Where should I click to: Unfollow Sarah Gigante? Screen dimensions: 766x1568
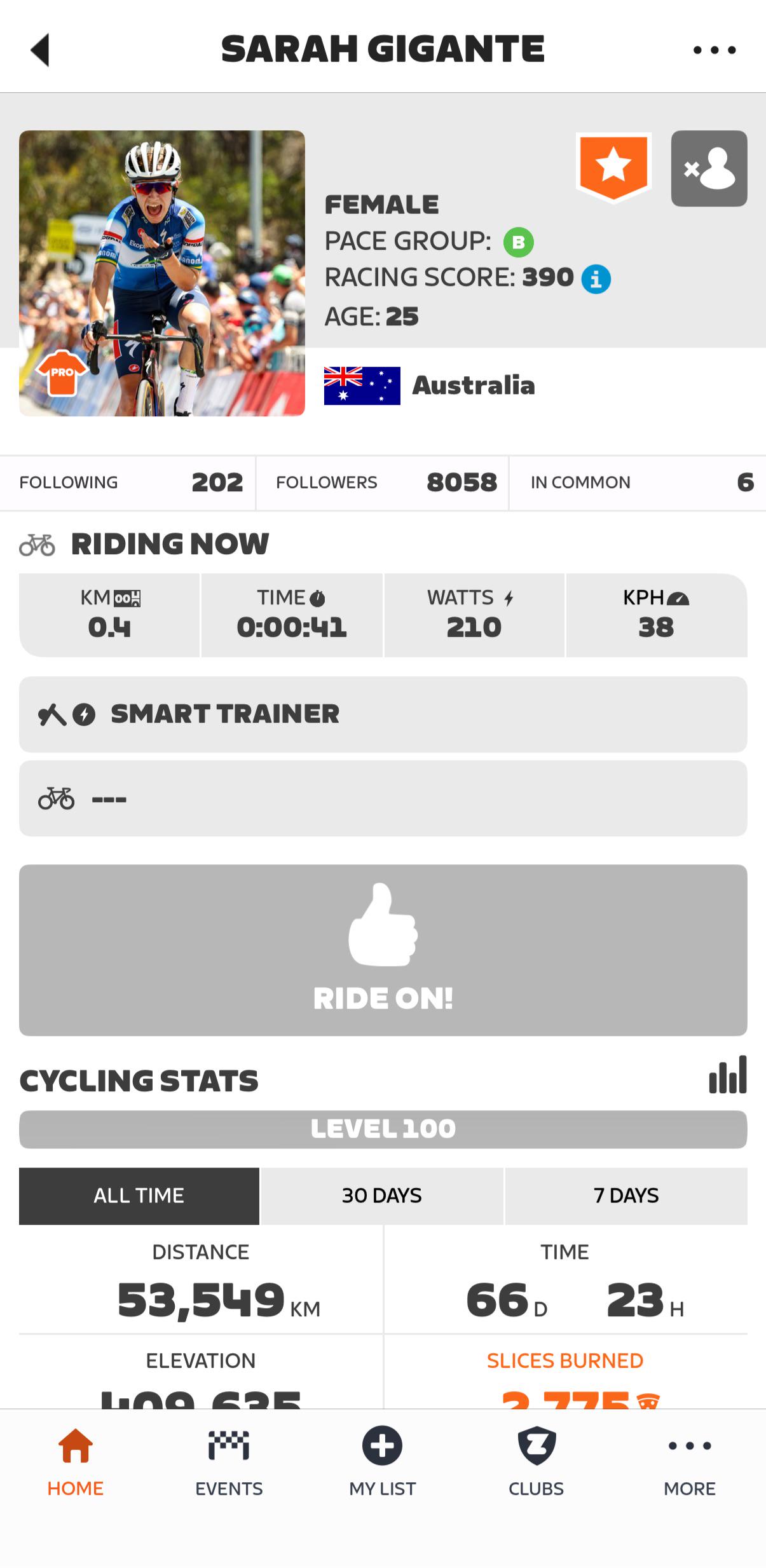(x=709, y=168)
